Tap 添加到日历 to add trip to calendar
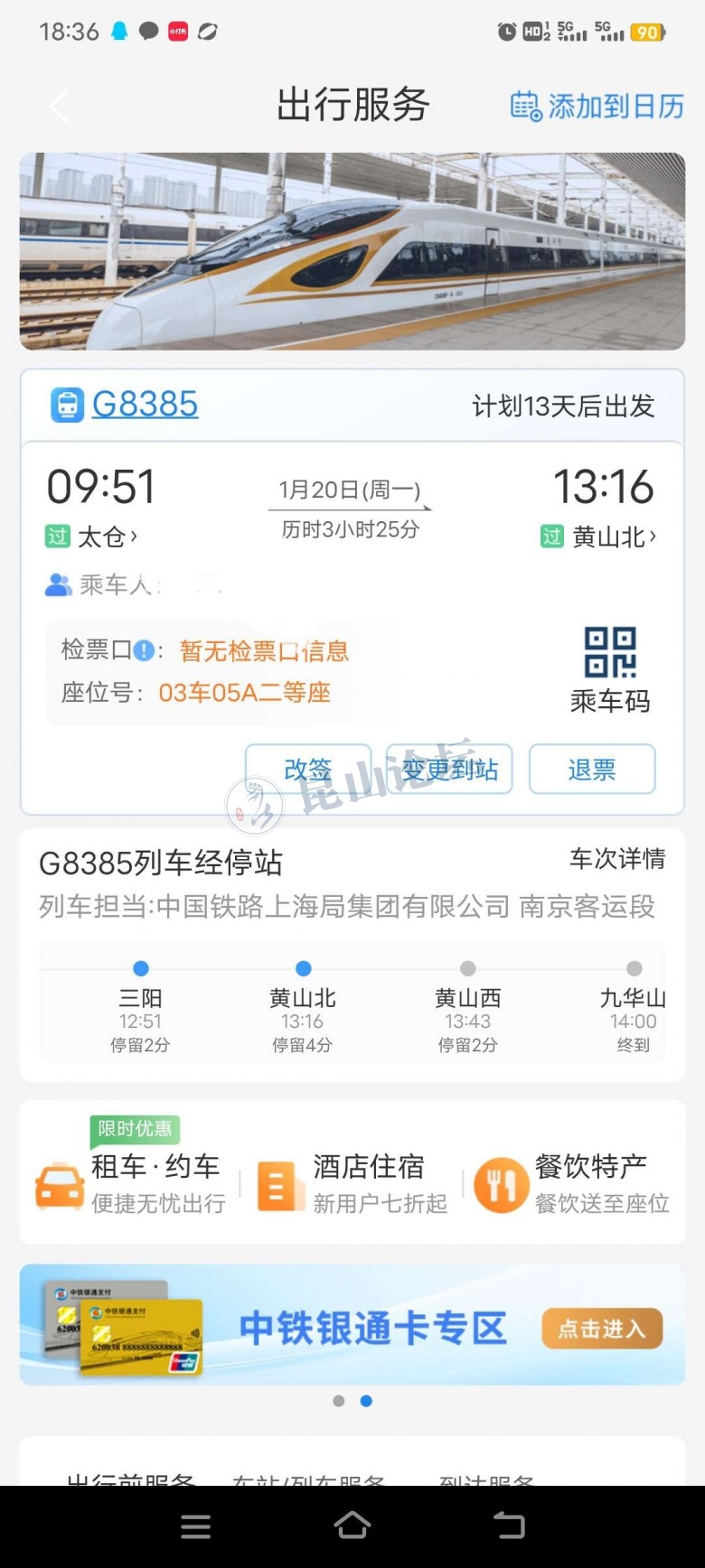705x1568 pixels. click(x=597, y=107)
